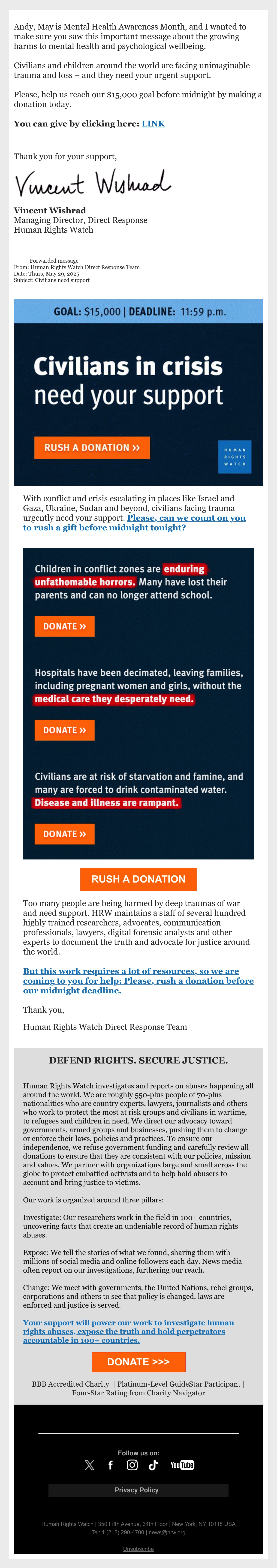The width and height of the screenshot is (277, 1568).
Task: Open the LINK donation hyperlink
Action: tap(154, 123)
